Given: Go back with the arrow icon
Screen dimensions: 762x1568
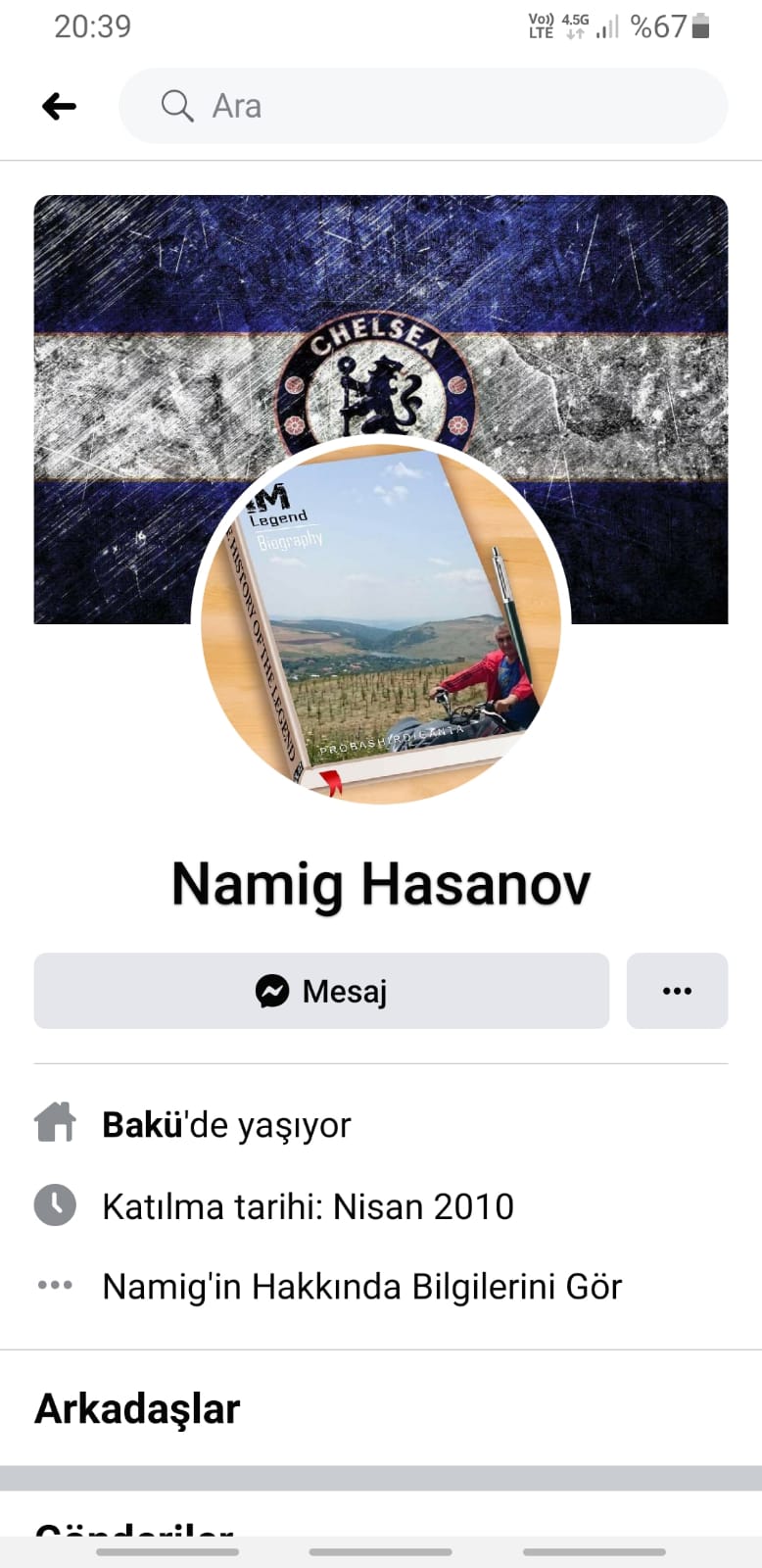Looking at the screenshot, I should click(x=59, y=106).
